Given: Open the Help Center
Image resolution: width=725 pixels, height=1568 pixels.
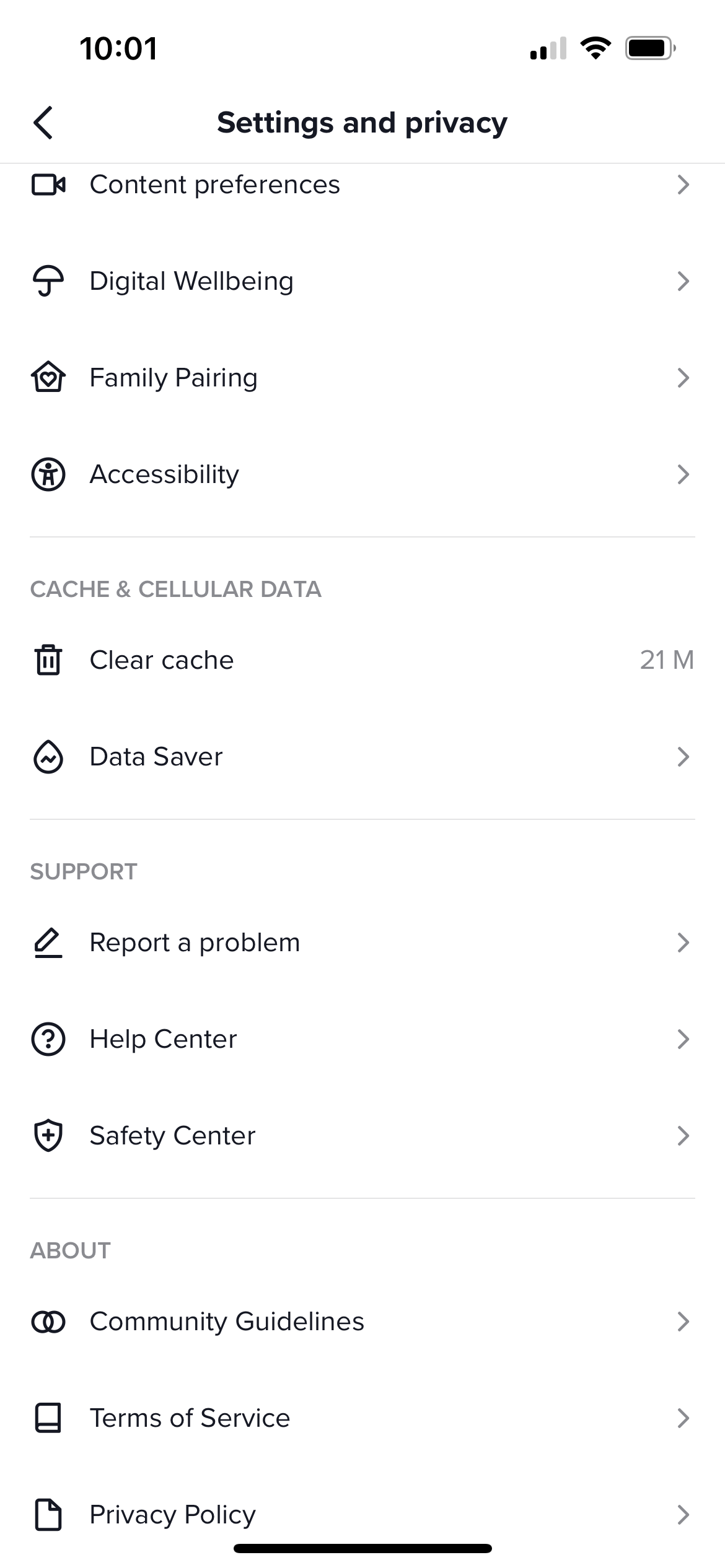Looking at the screenshot, I should pyautogui.click(x=362, y=1039).
